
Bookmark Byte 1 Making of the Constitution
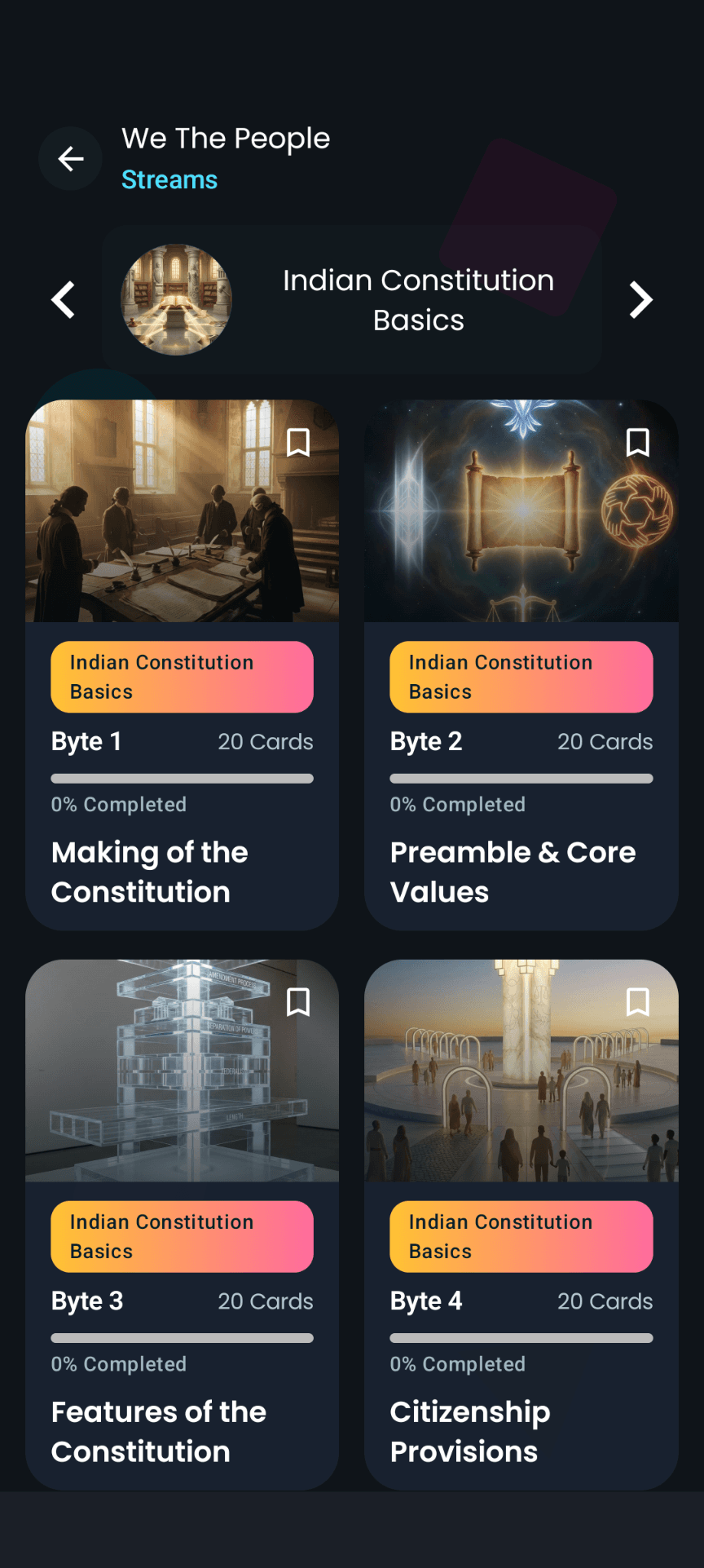tap(298, 443)
